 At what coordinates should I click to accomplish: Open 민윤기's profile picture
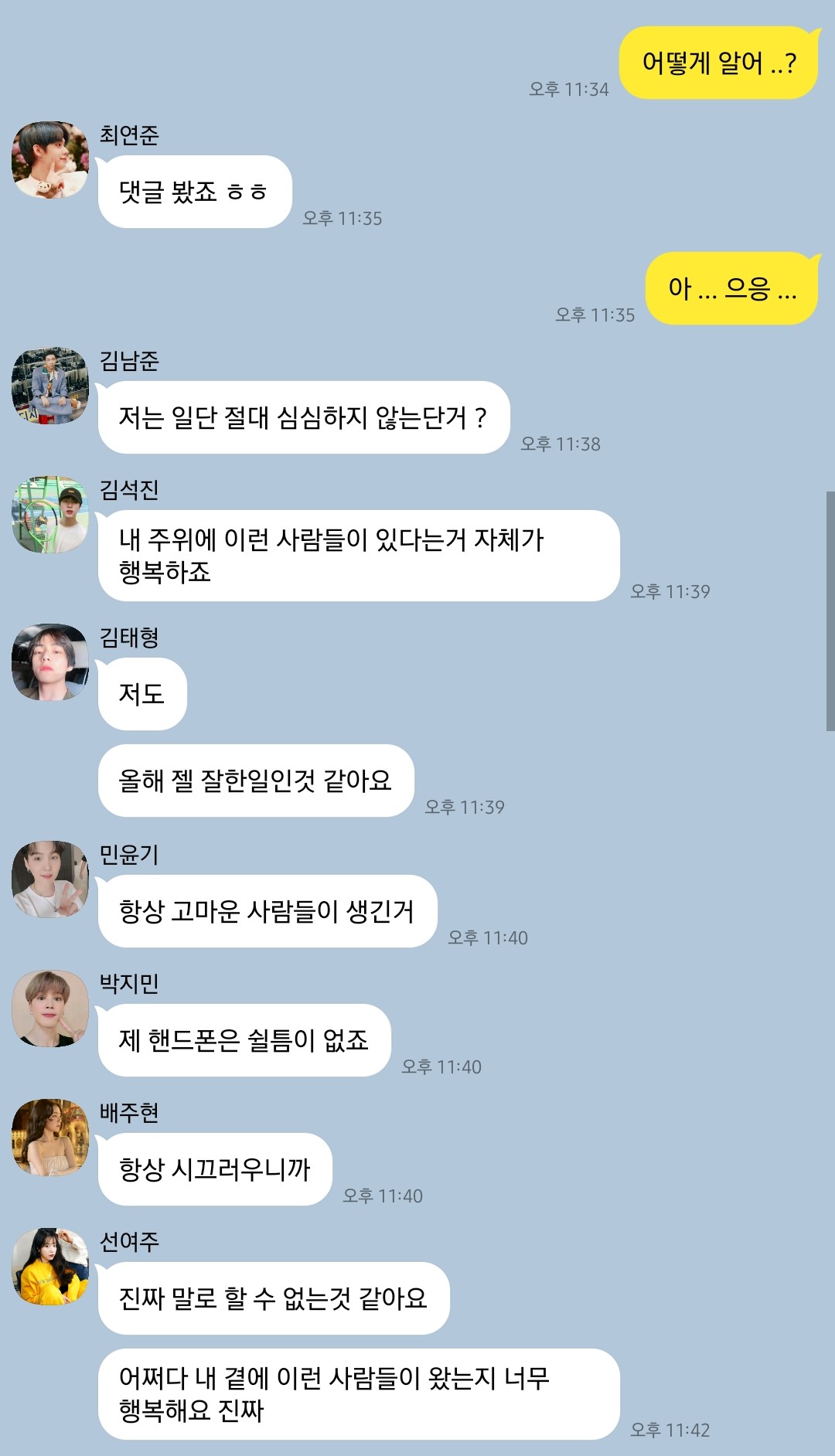(x=50, y=879)
